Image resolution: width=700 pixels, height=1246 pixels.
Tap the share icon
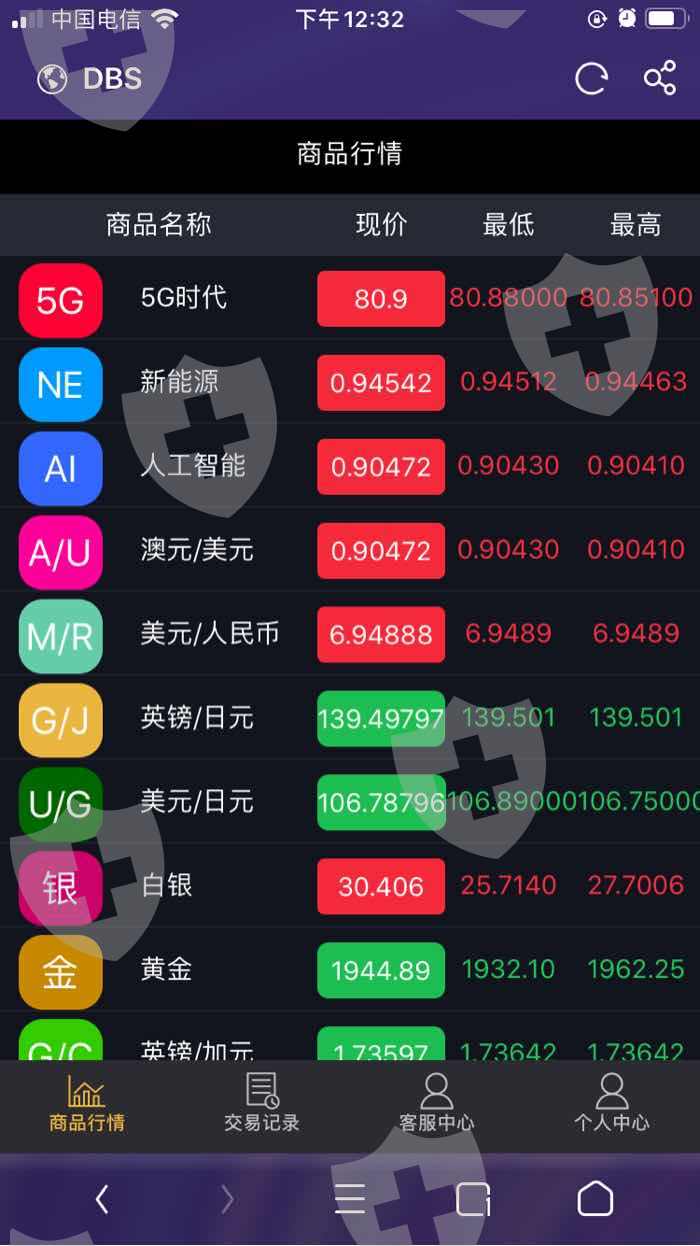tap(660, 79)
